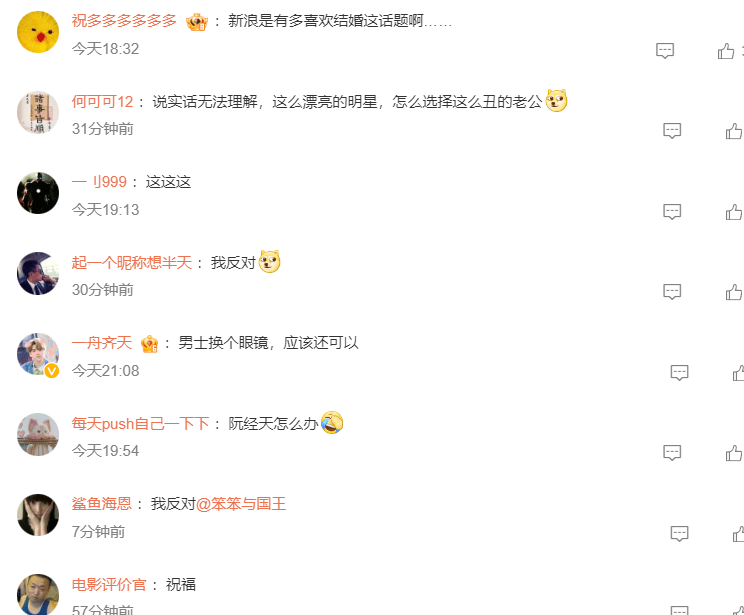Reply to 起一个昵称想半天's comment
Screen dimensions: 744x615
click(673, 292)
